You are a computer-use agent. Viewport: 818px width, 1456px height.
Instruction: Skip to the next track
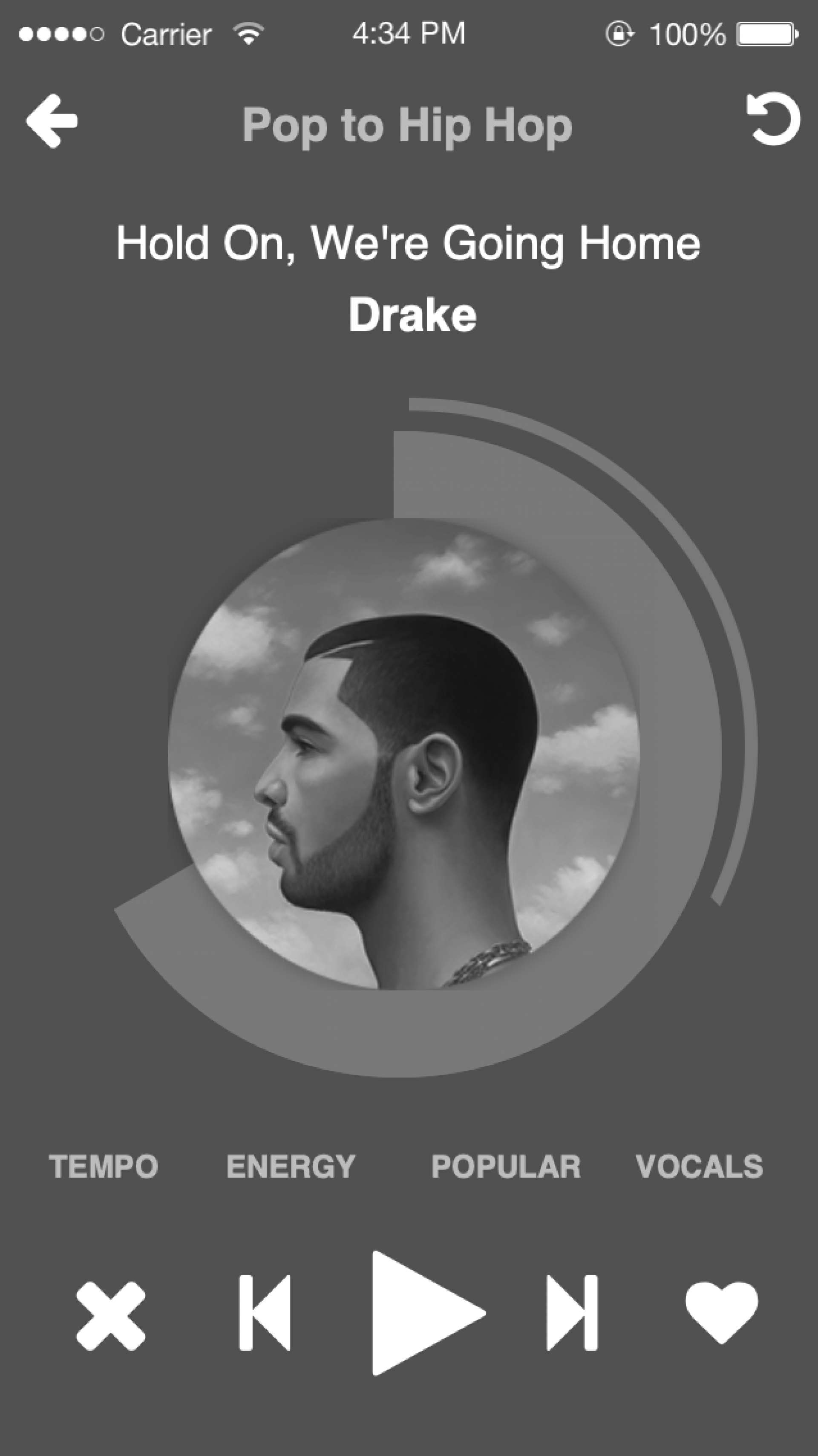tap(572, 1312)
